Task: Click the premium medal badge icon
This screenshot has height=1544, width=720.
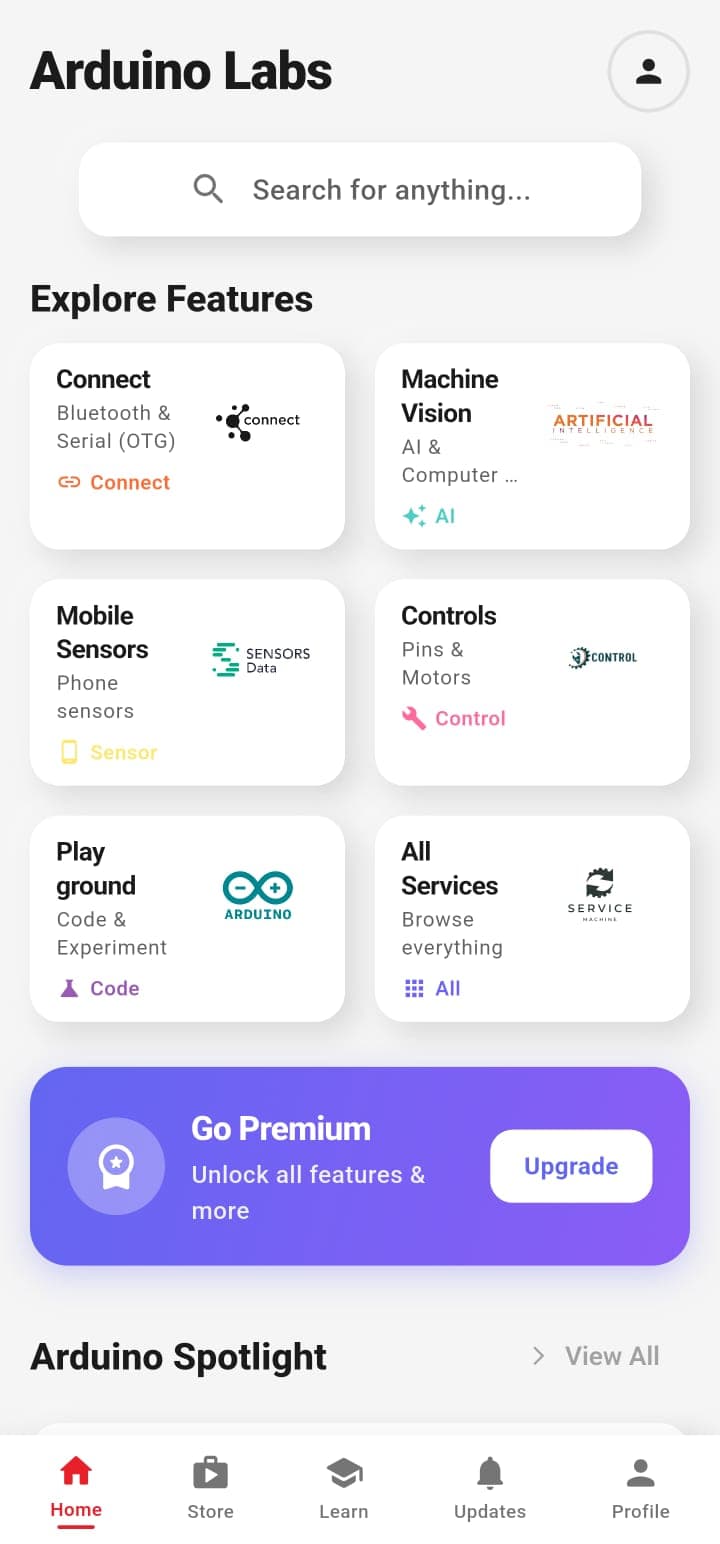Action: click(x=116, y=1165)
